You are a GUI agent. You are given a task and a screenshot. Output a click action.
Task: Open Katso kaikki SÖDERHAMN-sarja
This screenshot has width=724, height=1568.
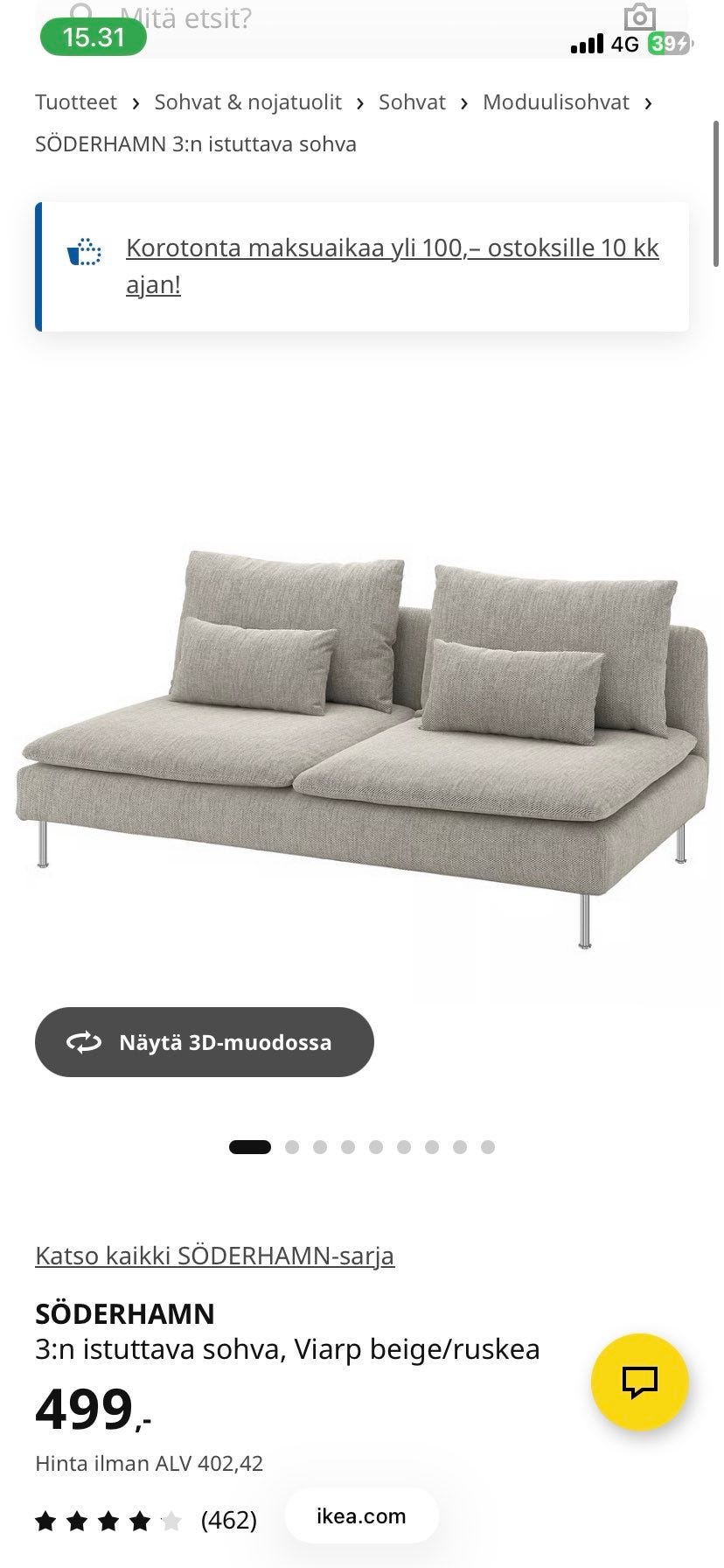click(214, 1256)
